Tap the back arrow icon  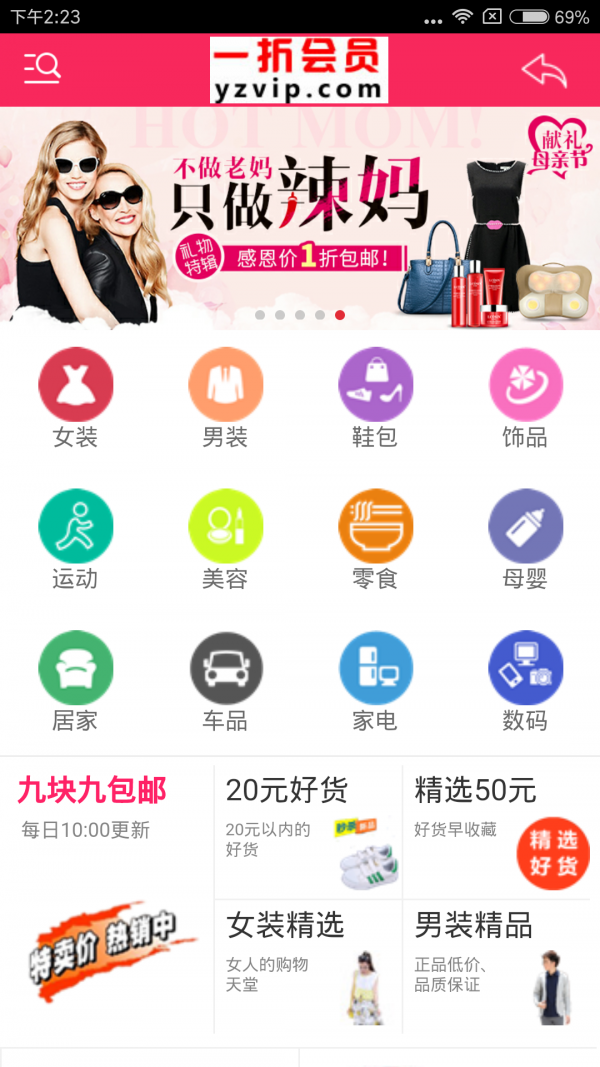[544, 70]
